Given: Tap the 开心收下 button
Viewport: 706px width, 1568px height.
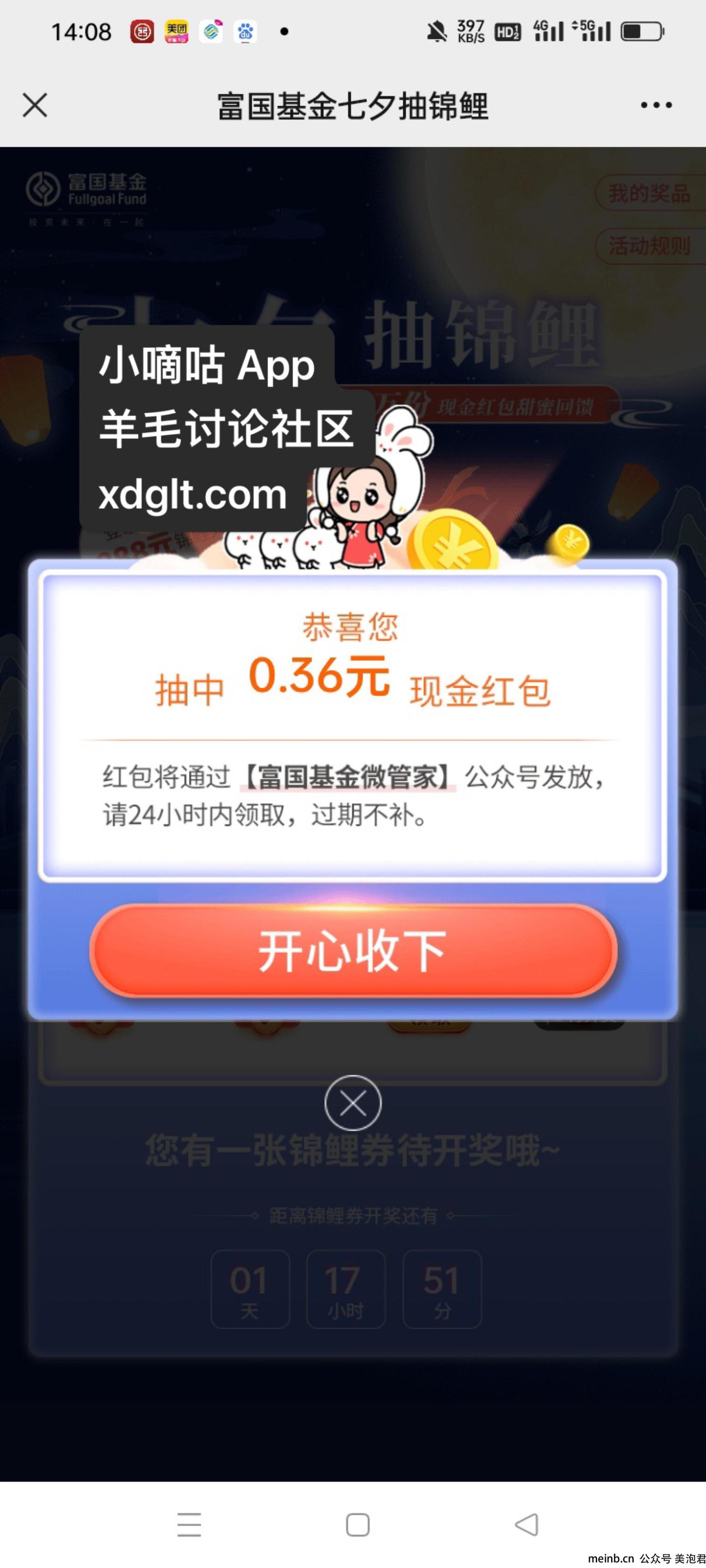Looking at the screenshot, I should (x=353, y=950).
